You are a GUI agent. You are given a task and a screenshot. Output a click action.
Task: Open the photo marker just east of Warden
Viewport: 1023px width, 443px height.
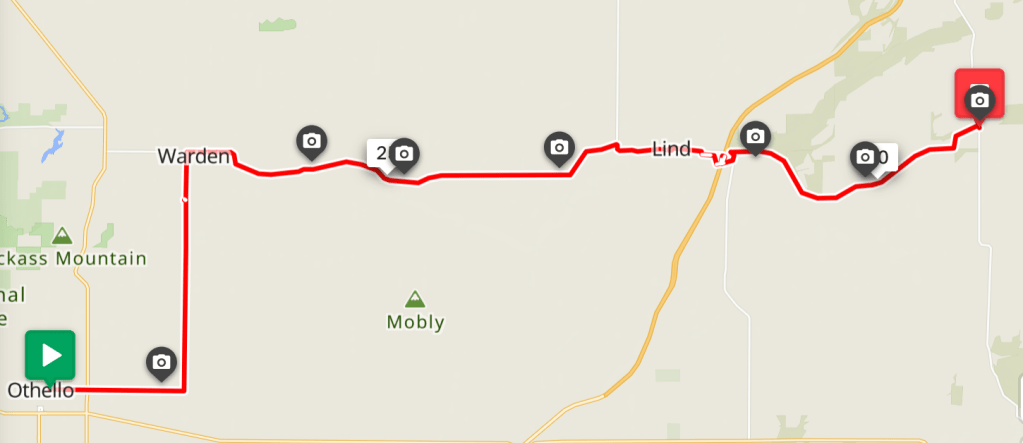coord(311,141)
